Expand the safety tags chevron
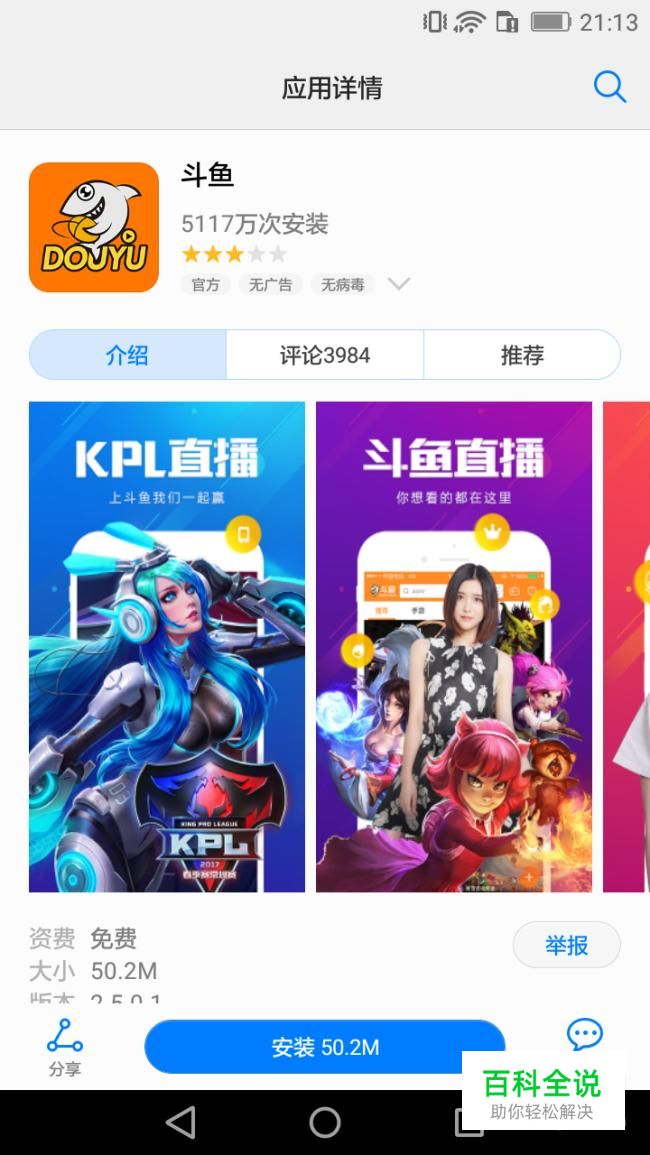Viewport: 650px width, 1155px height. 399,284
